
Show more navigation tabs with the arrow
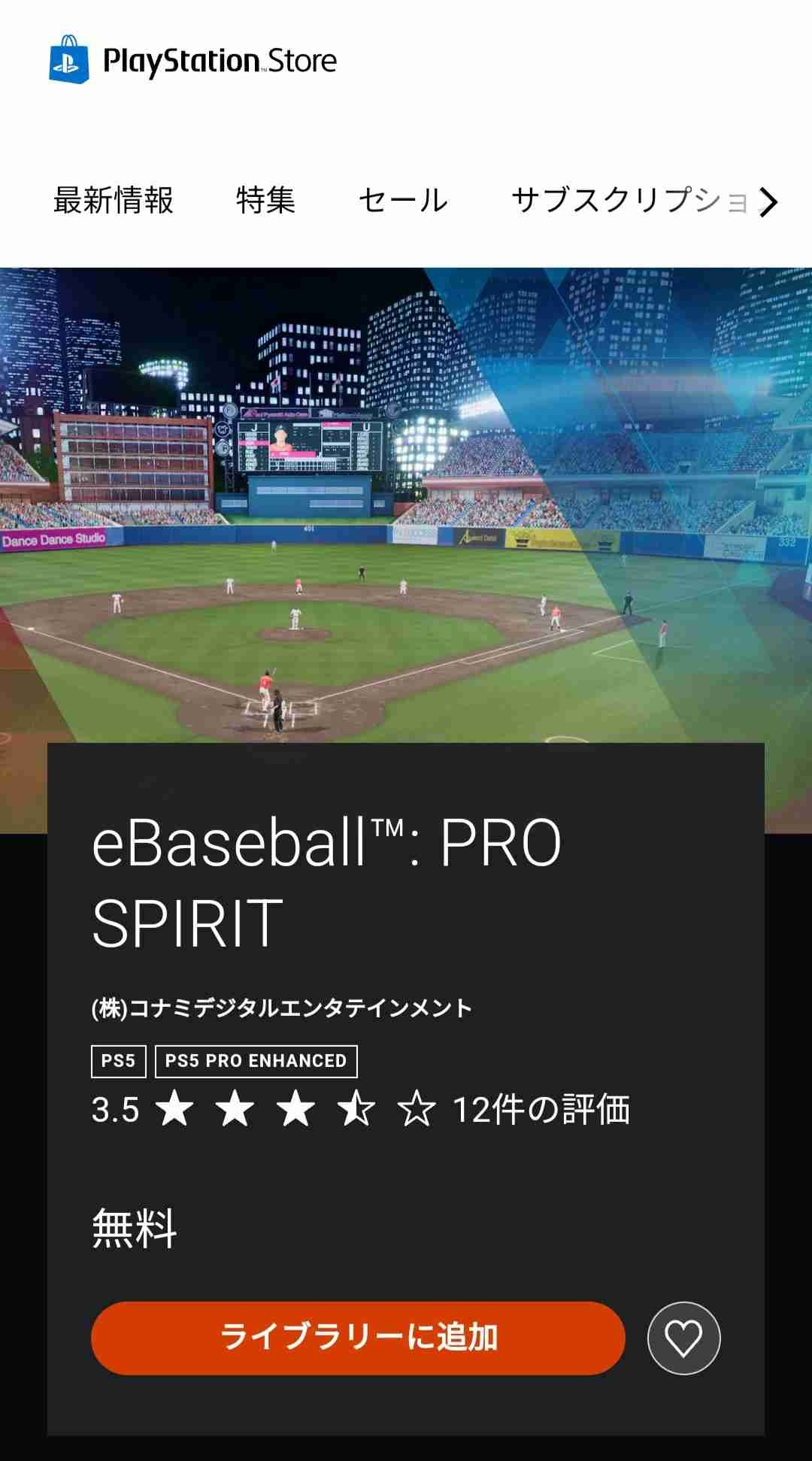768,202
